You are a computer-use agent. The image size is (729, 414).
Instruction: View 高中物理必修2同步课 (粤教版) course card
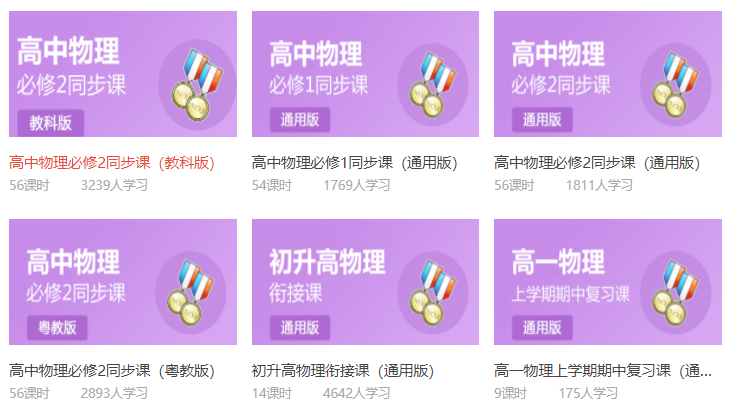(123, 282)
